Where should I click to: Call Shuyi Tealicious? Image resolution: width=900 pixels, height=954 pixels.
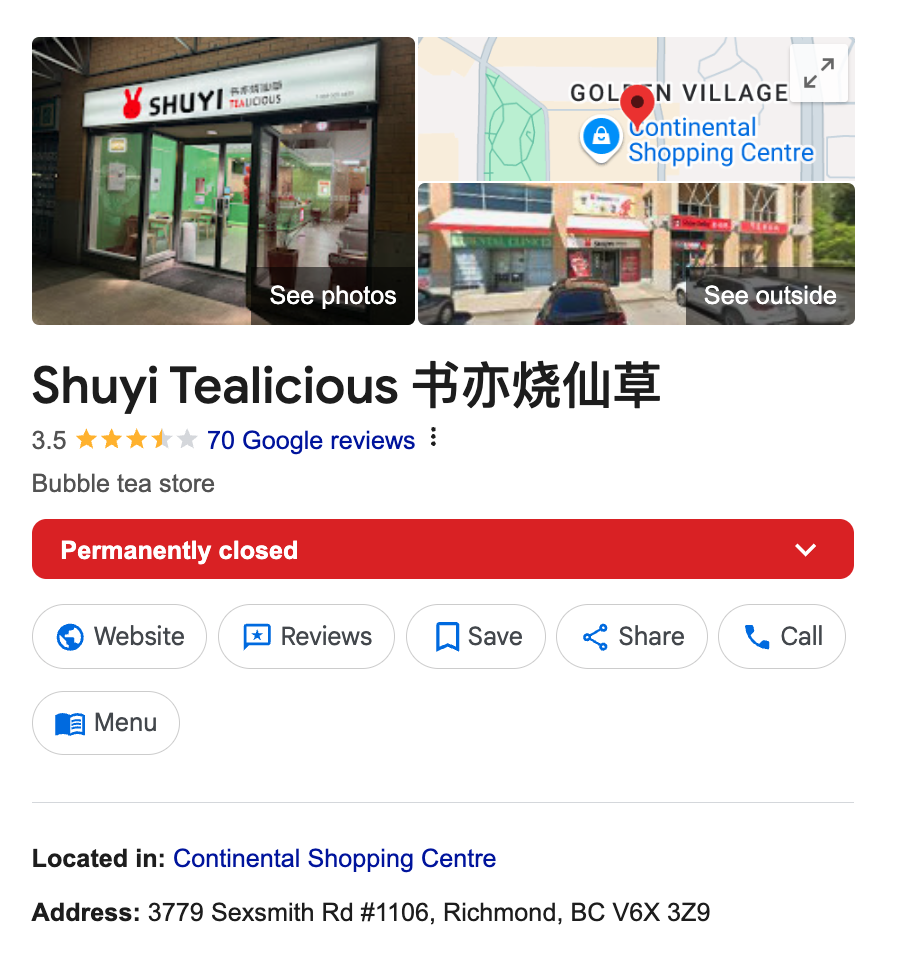pyautogui.click(x=782, y=637)
